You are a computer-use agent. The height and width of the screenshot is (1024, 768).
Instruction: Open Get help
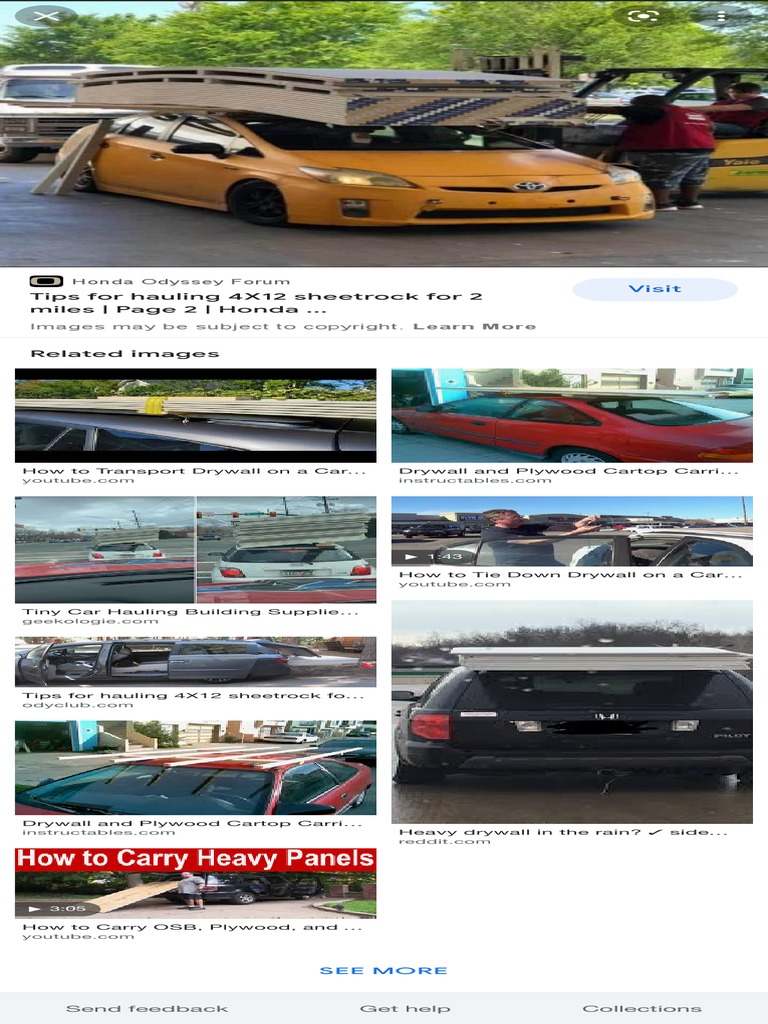[x=405, y=1008]
